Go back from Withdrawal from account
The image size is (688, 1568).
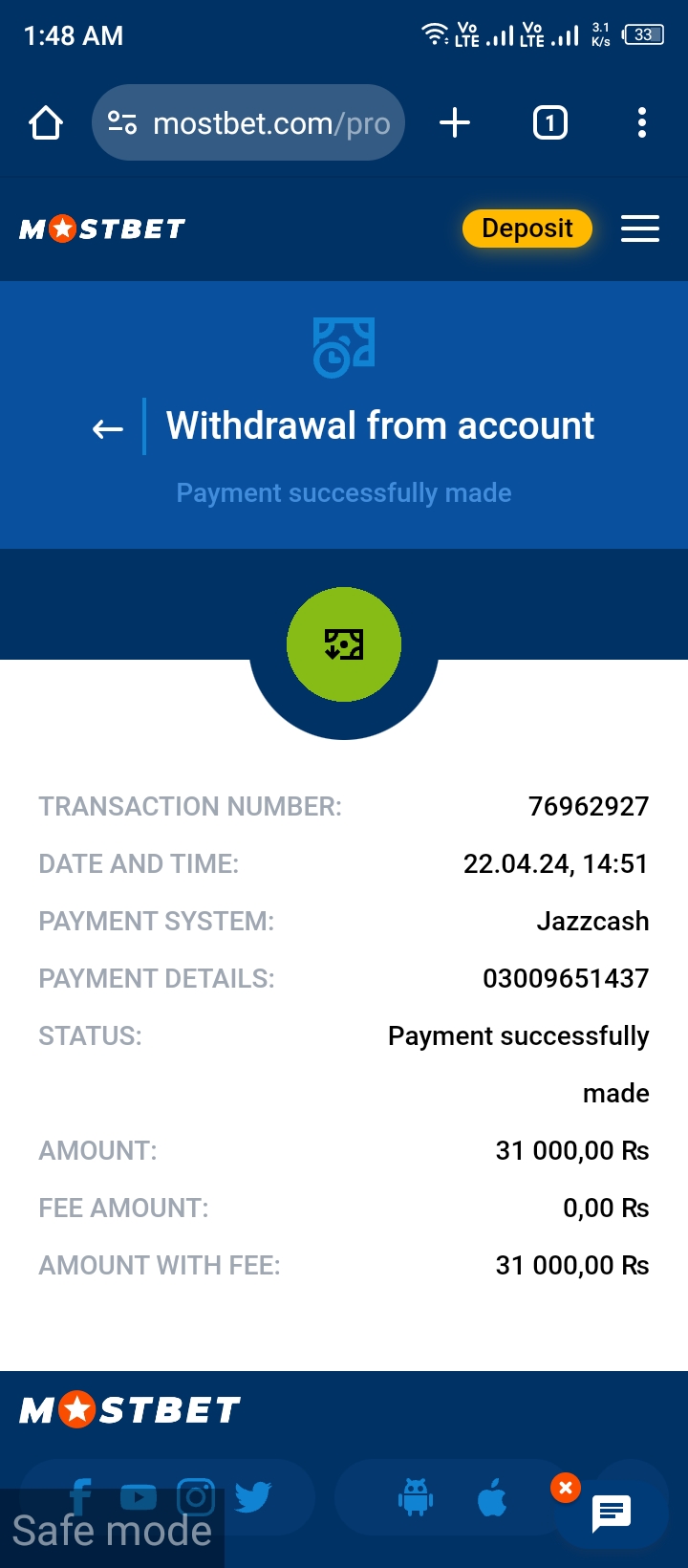point(107,429)
